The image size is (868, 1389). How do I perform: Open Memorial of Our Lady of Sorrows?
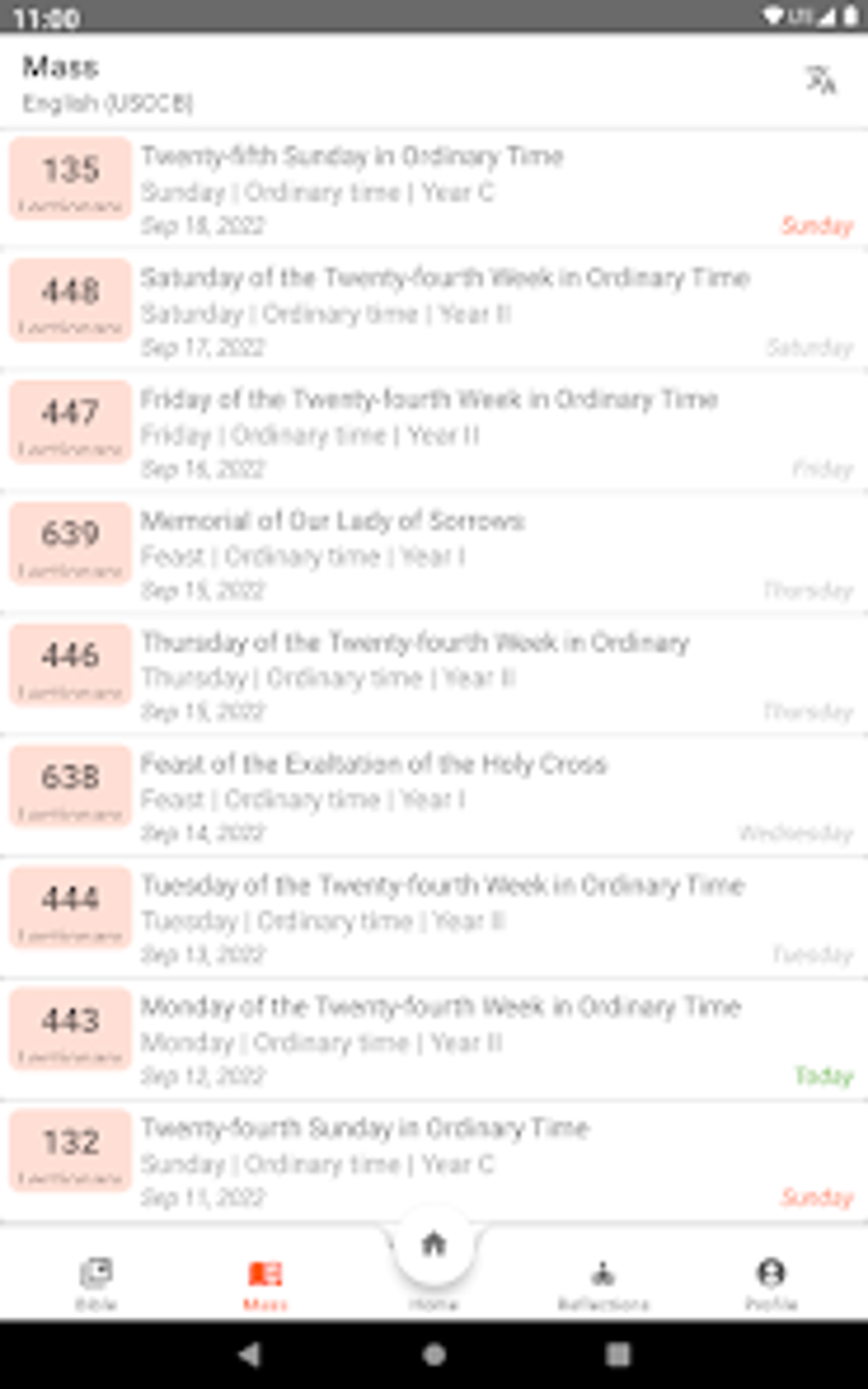click(434, 553)
